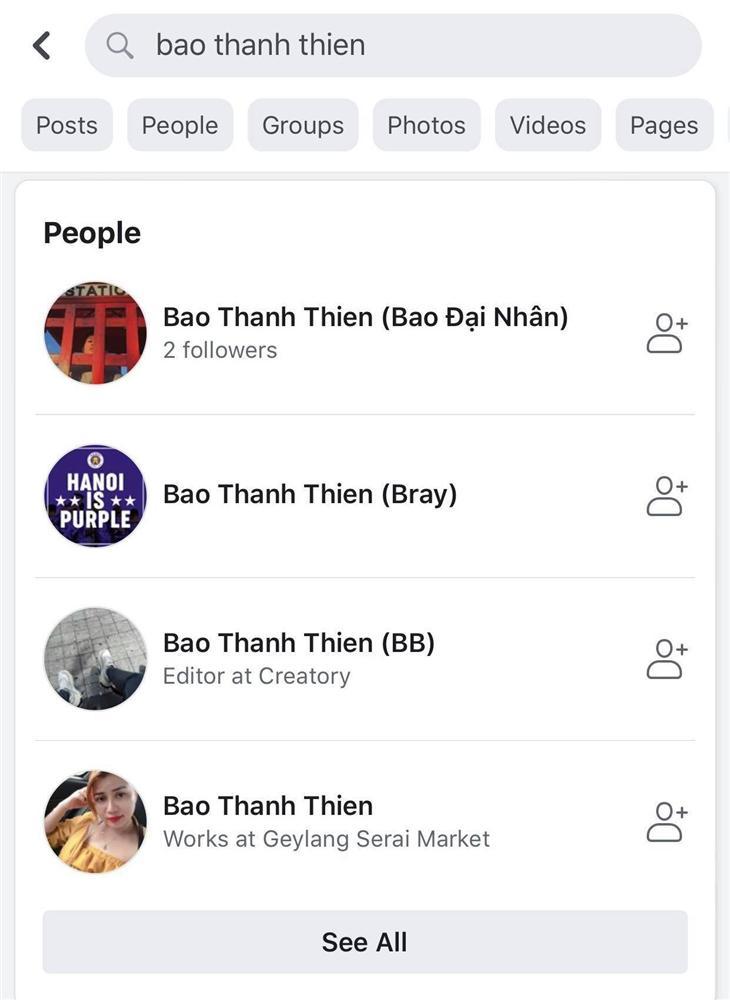Switch to the Posts filter tab
The image size is (730, 1000).
[66, 125]
